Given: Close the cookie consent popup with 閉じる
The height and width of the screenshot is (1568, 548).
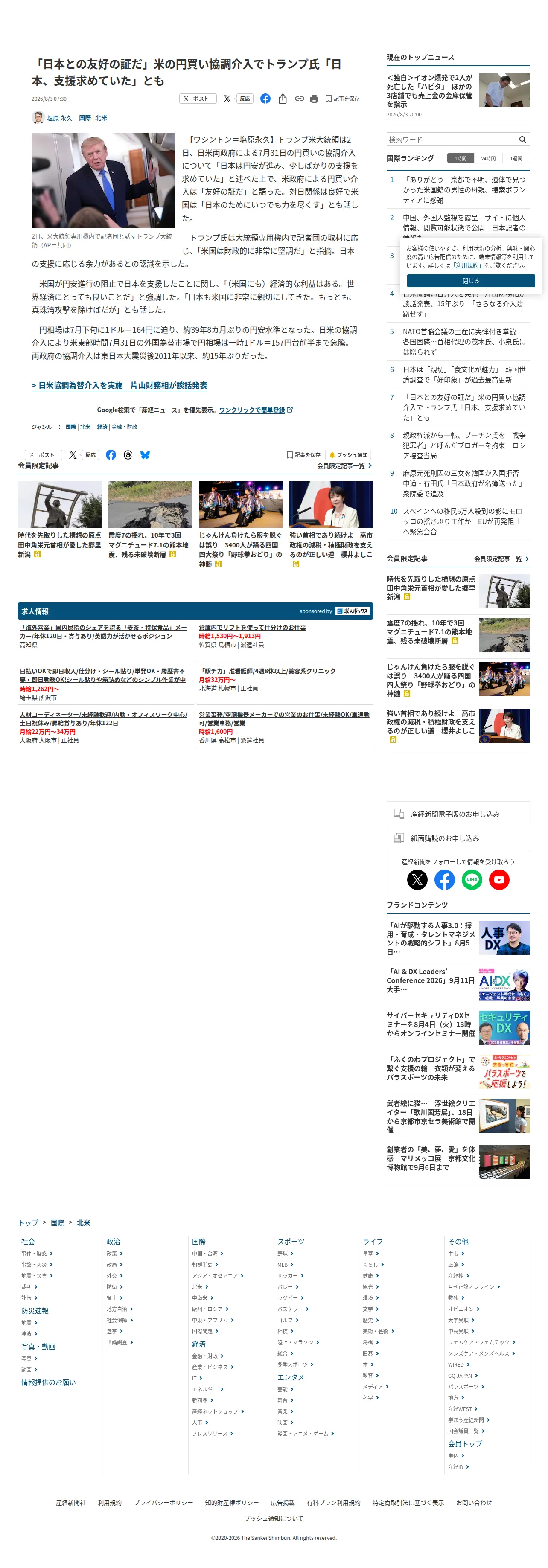Looking at the screenshot, I should coord(470,281).
